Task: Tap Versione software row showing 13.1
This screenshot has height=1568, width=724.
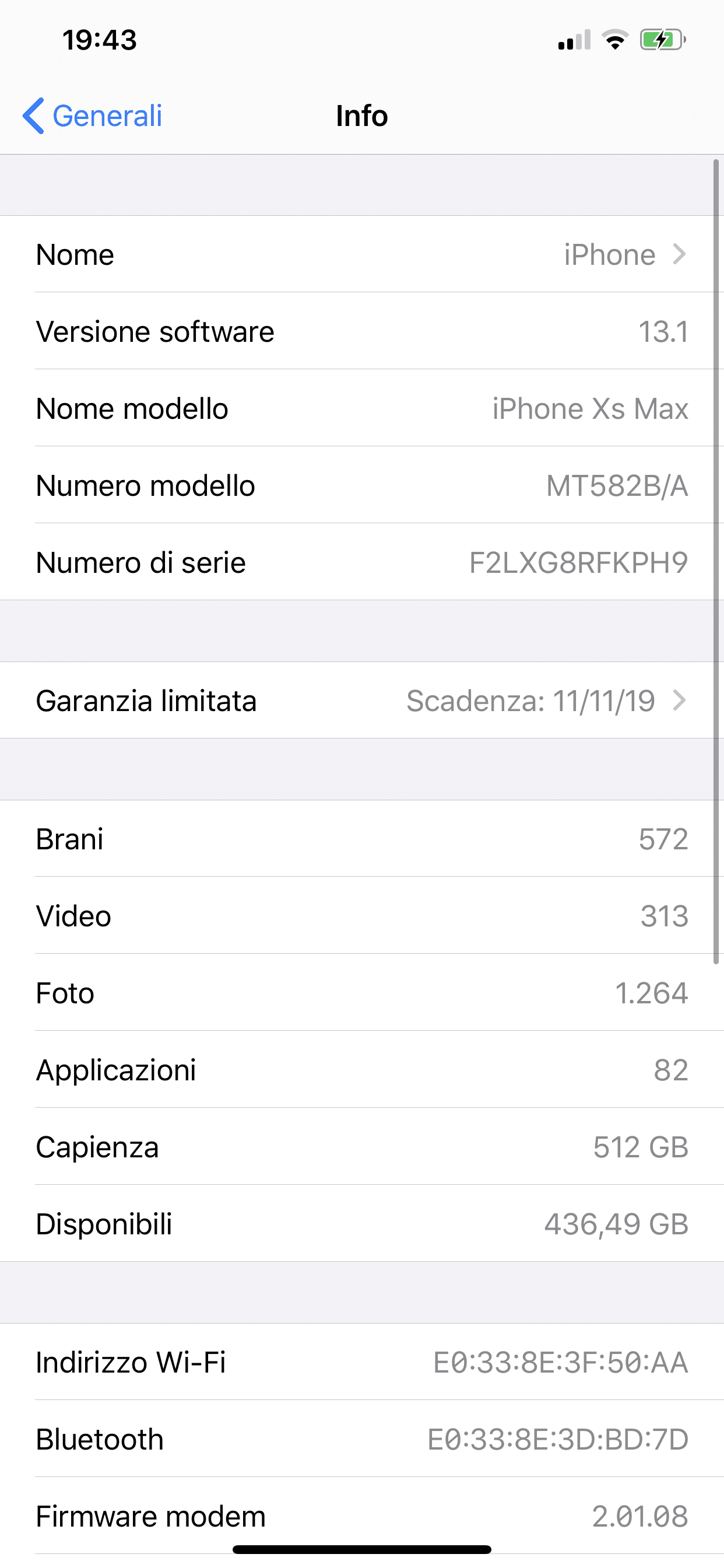Action: (362, 331)
